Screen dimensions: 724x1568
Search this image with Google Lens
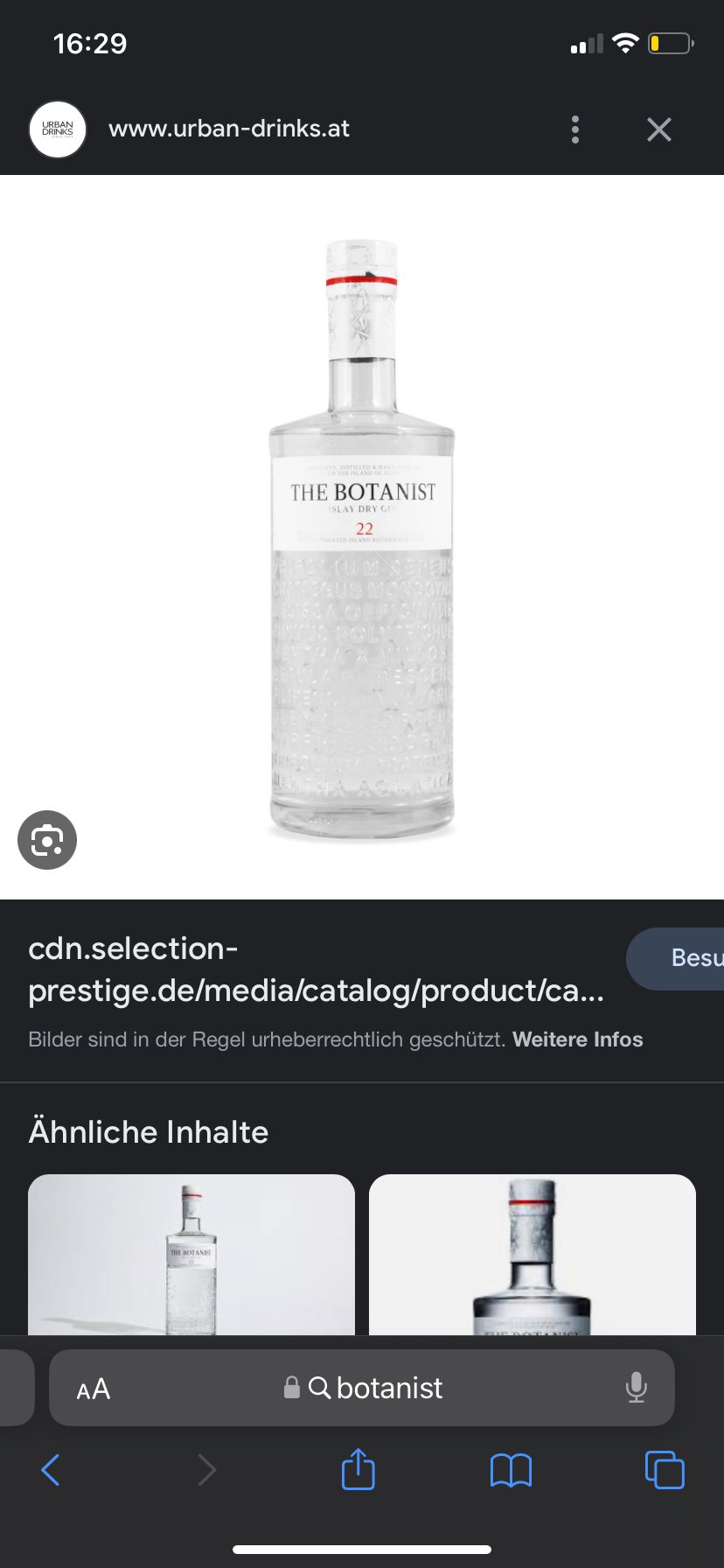click(47, 840)
